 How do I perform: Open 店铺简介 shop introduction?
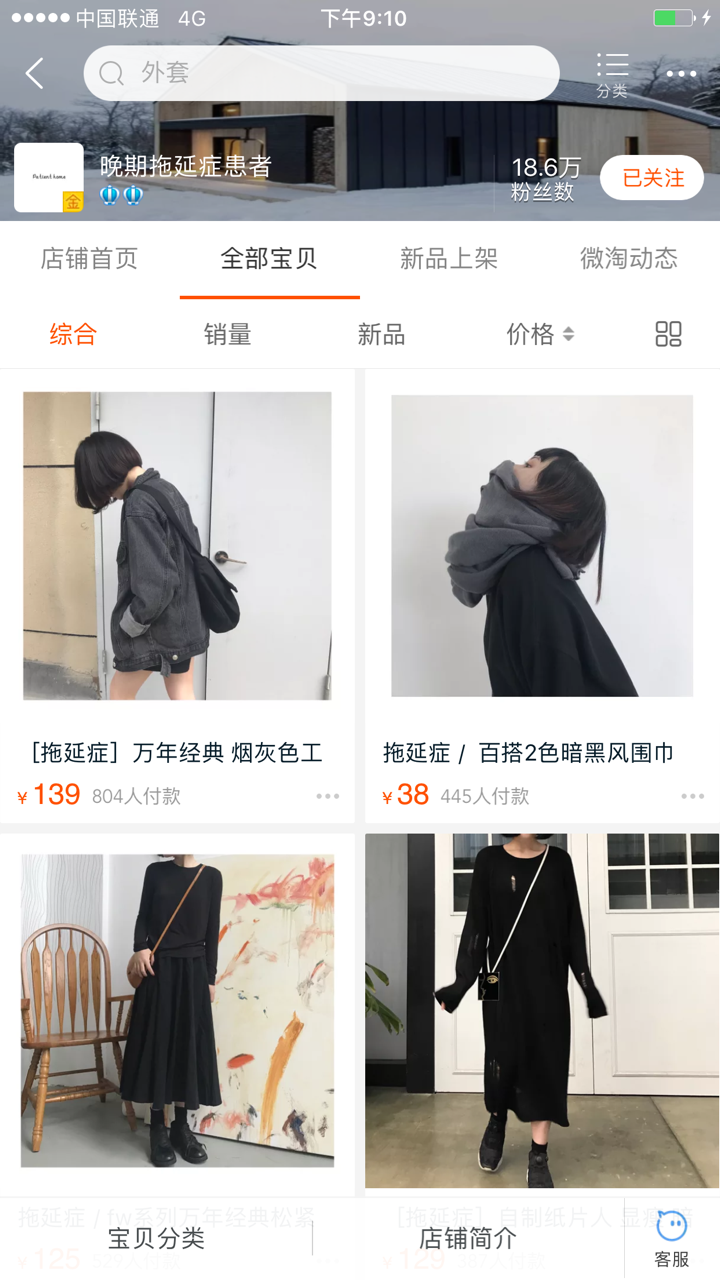[x=468, y=1238]
